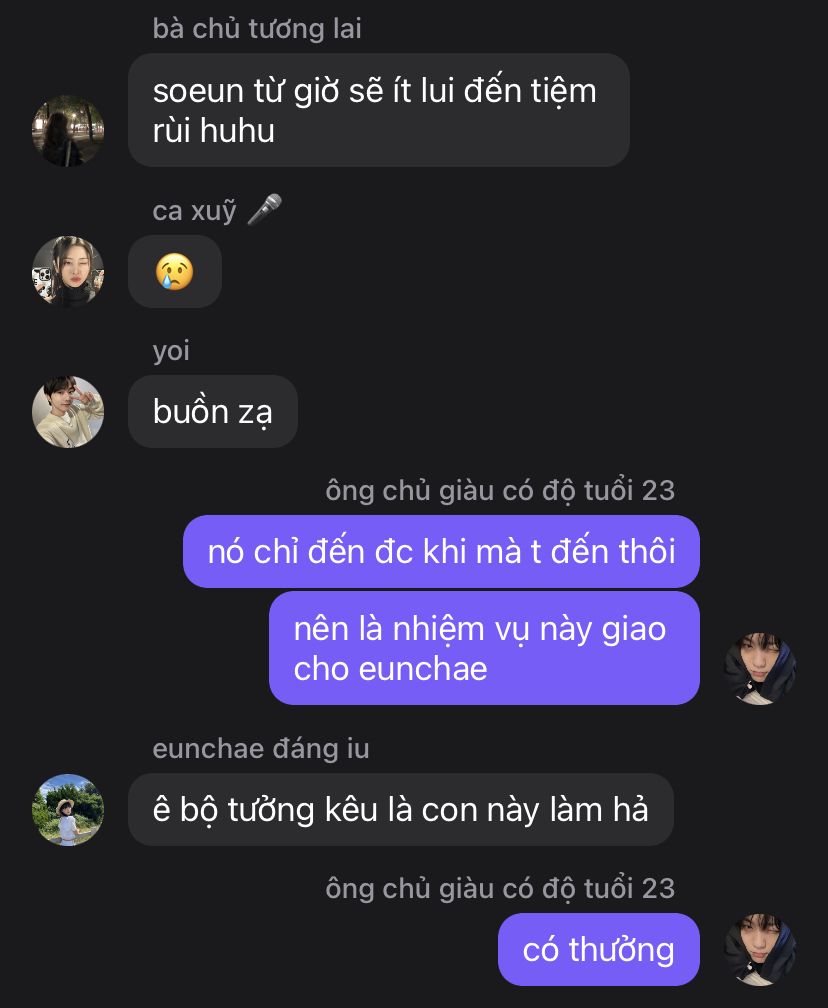View yoi's profile from the avatar
The width and height of the screenshot is (828, 1008).
68,411
